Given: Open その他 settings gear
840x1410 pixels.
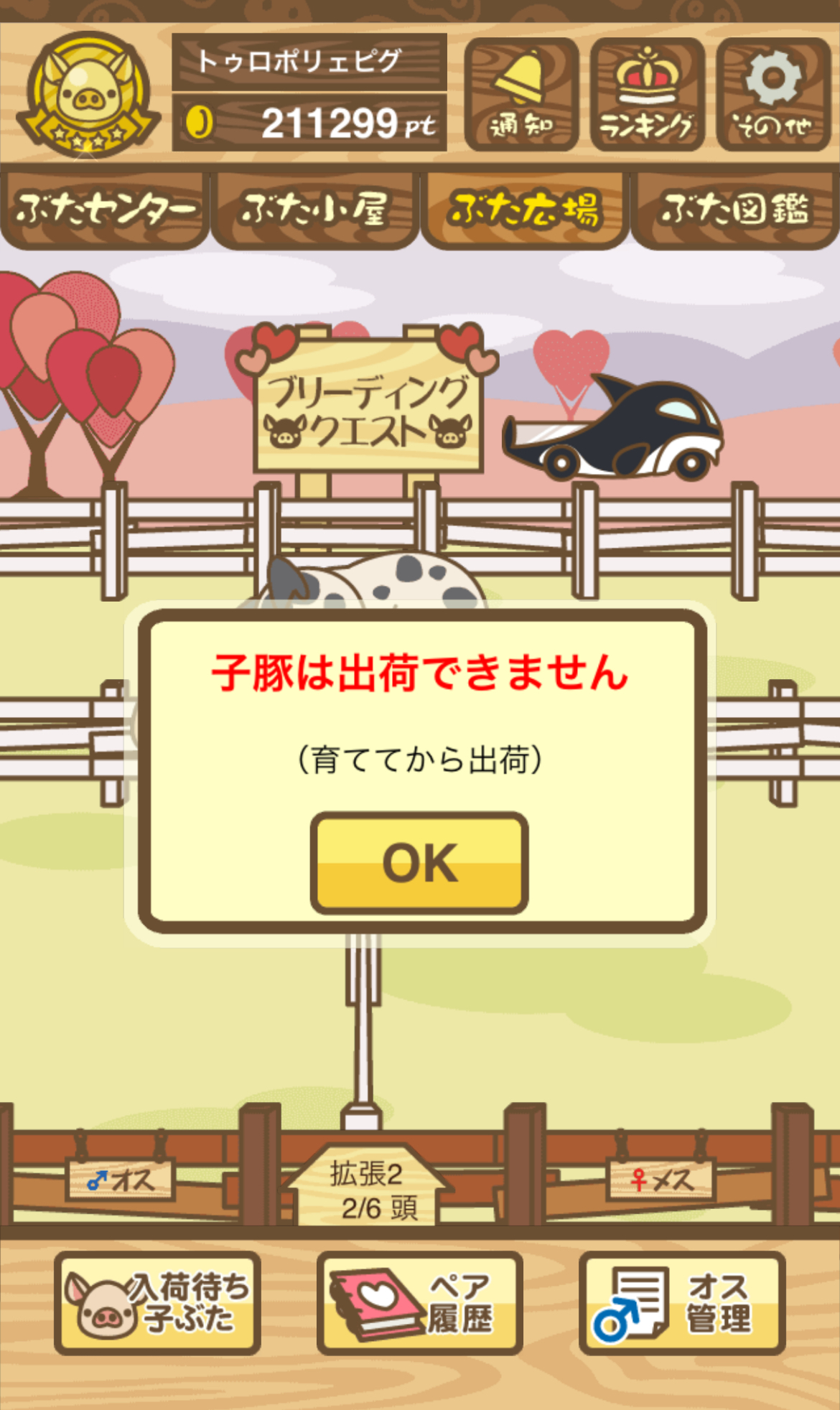Looking at the screenshot, I should click(x=773, y=95).
